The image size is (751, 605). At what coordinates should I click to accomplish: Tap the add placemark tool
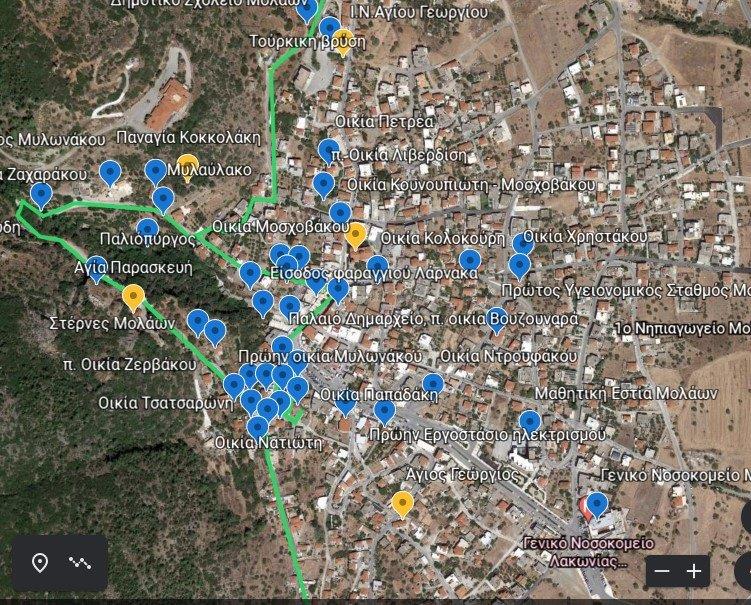tap(40, 563)
